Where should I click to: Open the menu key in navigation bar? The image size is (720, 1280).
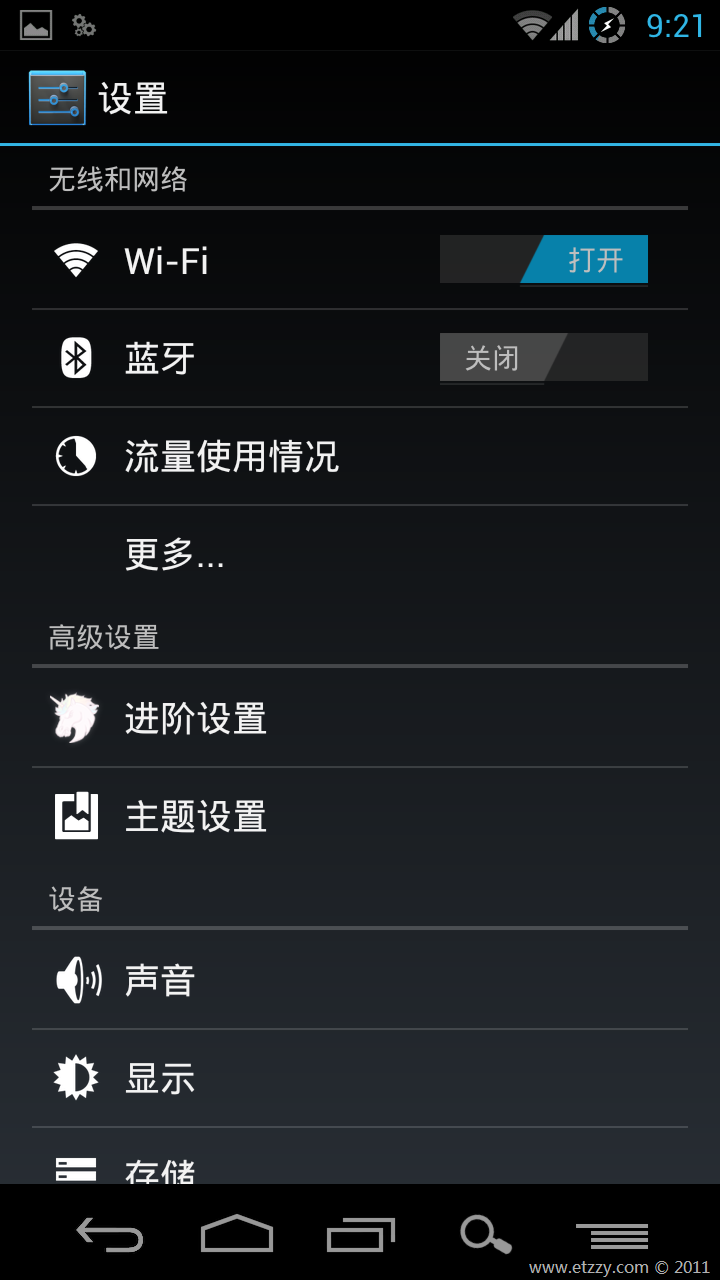click(613, 1236)
